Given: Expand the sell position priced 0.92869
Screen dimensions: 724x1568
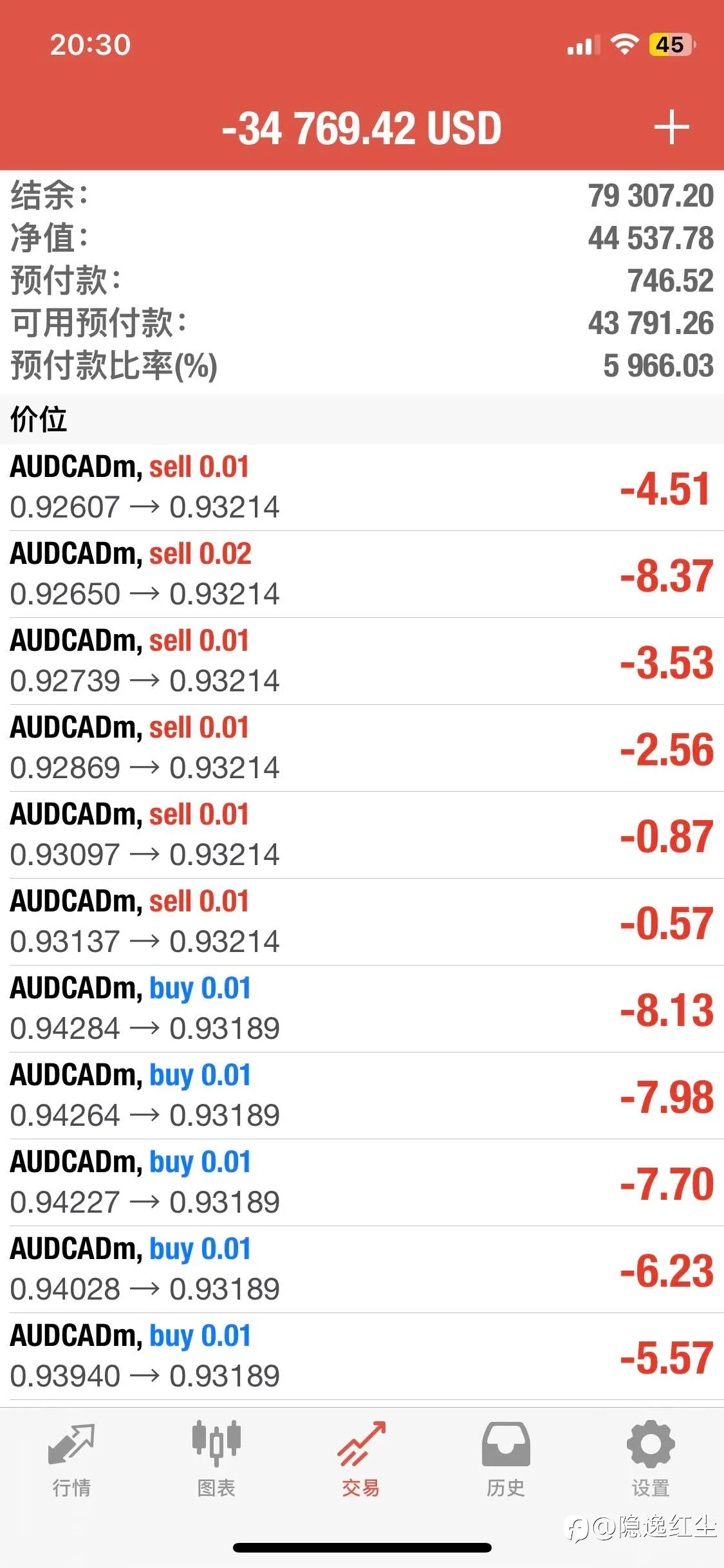Looking at the screenshot, I should (x=362, y=748).
